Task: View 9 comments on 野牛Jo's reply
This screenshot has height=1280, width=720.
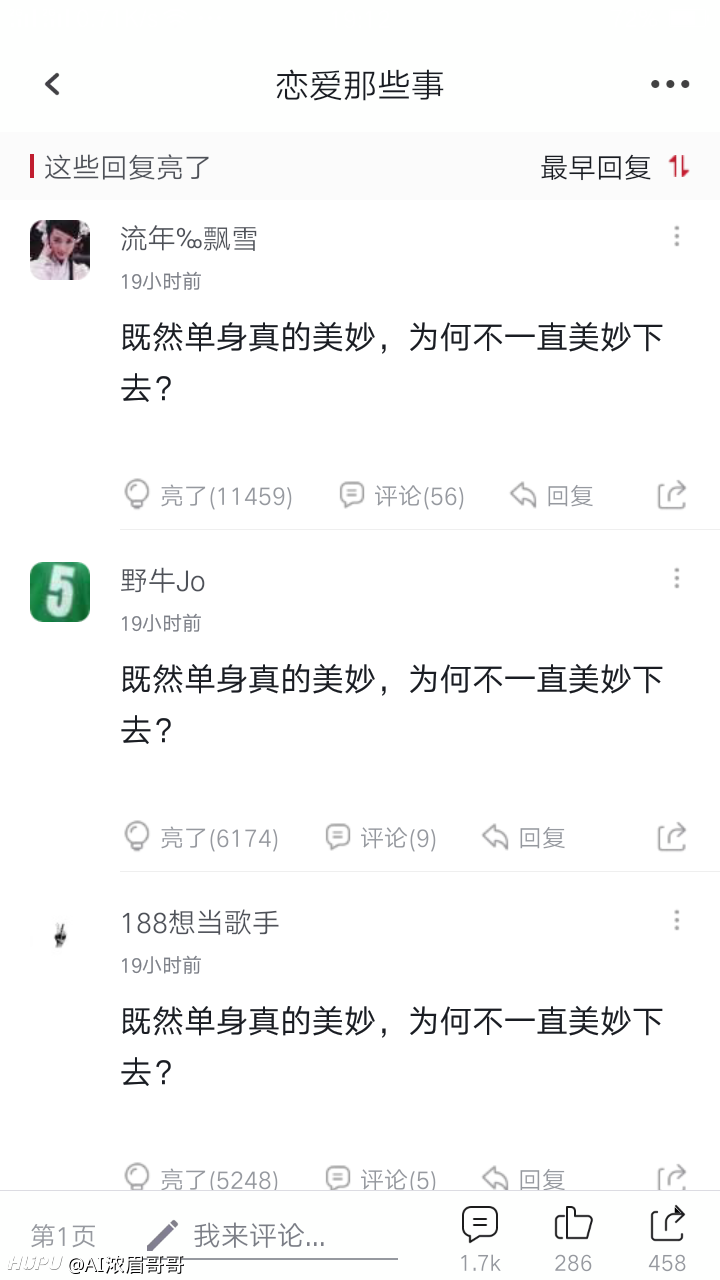Action: [381, 837]
